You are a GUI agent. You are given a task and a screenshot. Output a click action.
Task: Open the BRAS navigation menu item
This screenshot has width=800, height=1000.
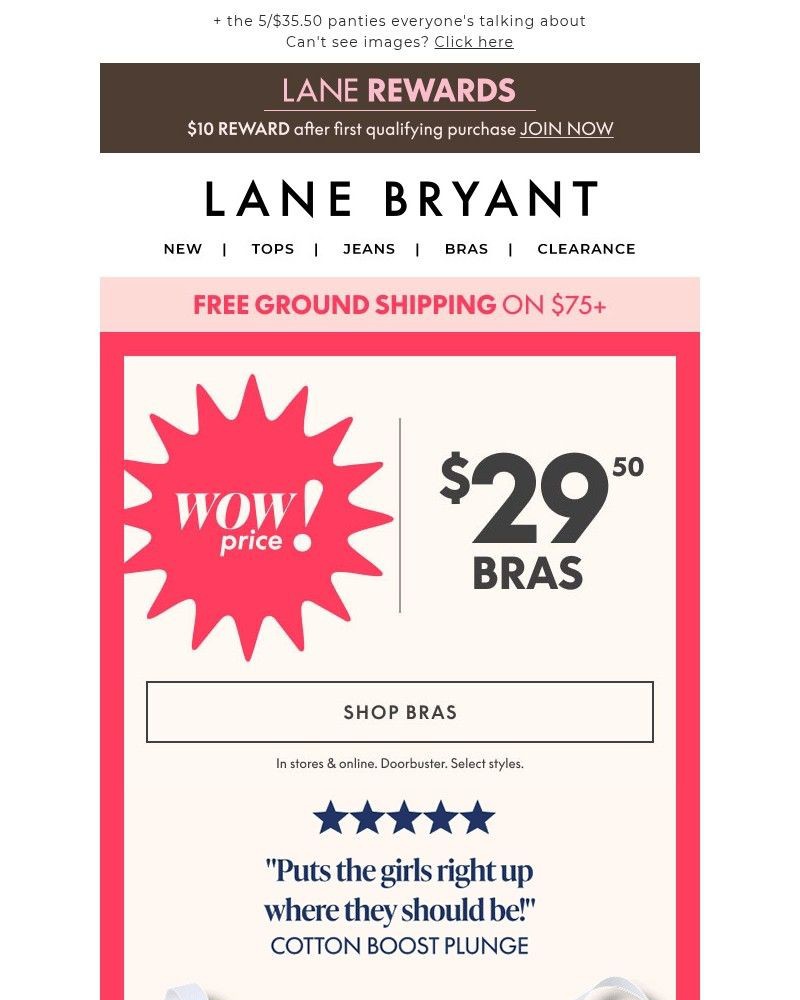tap(466, 249)
